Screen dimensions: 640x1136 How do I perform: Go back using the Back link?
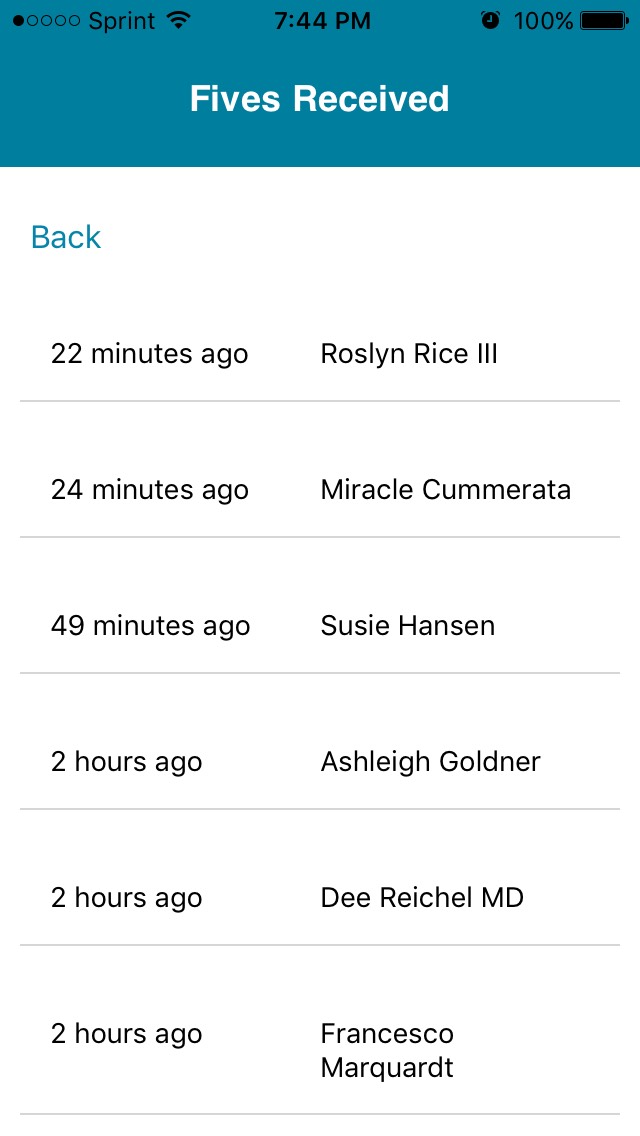click(66, 237)
